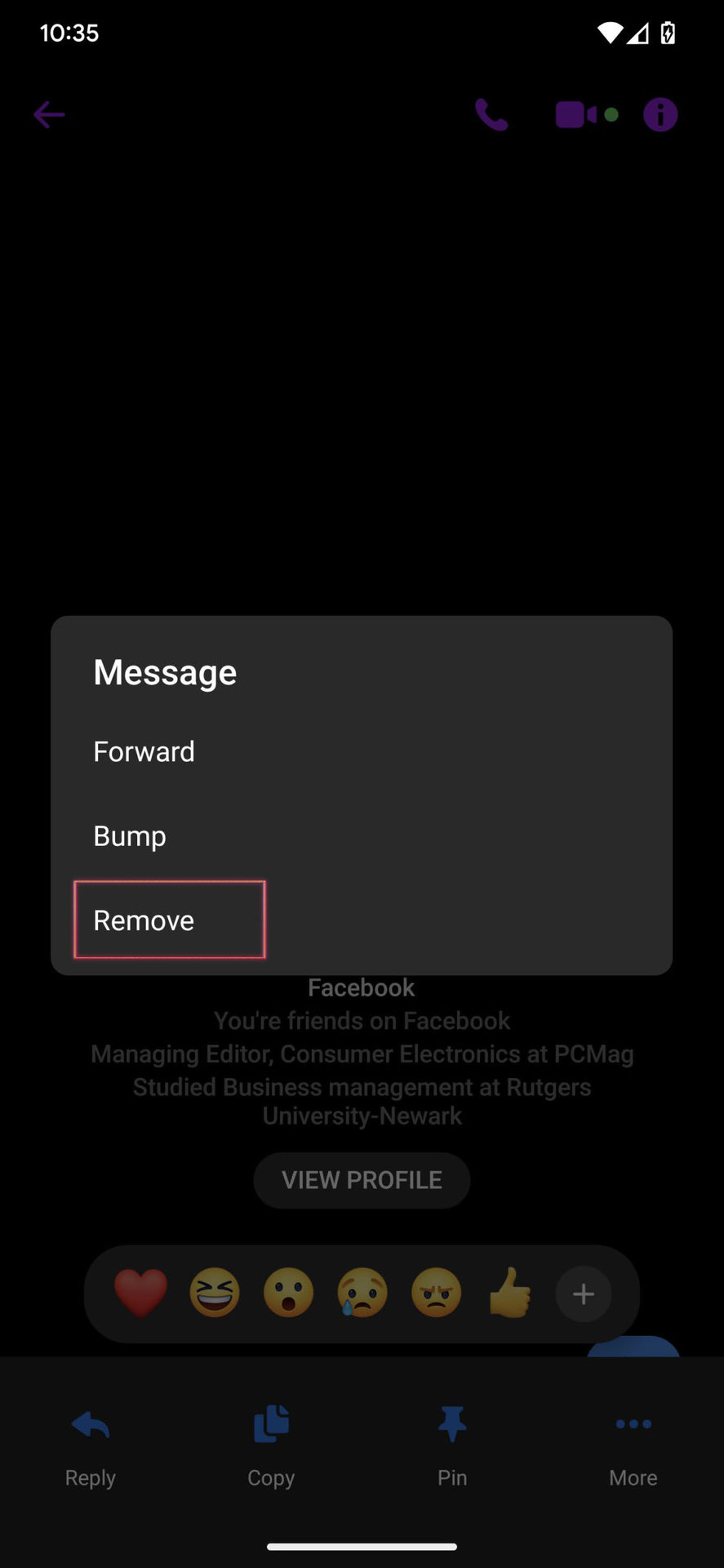The height and width of the screenshot is (1568, 724).
Task: React with the laughing face emoji
Action: coord(215,1294)
